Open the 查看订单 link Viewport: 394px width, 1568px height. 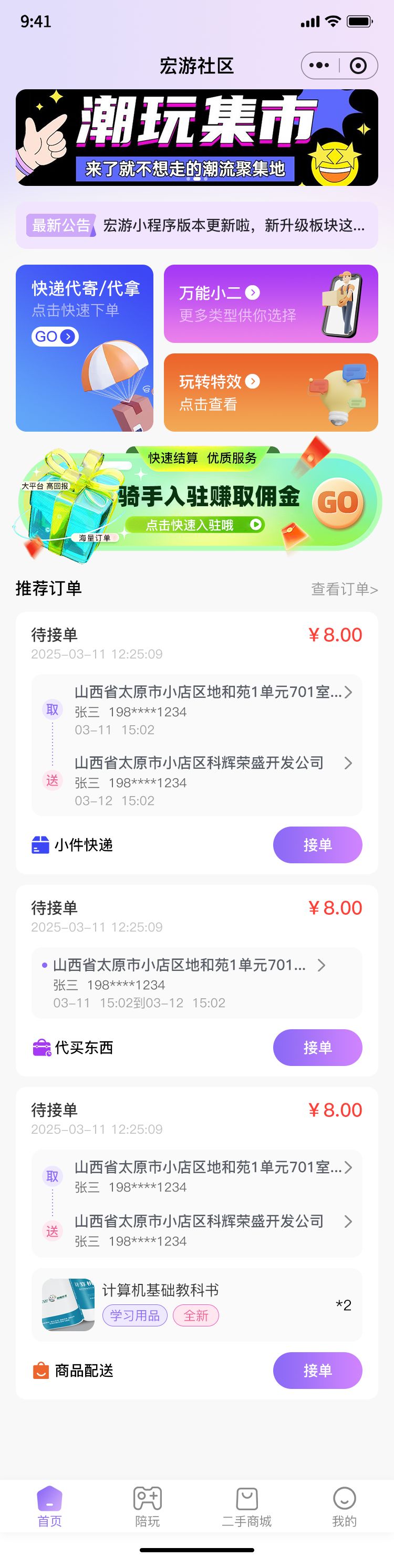click(x=344, y=589)
